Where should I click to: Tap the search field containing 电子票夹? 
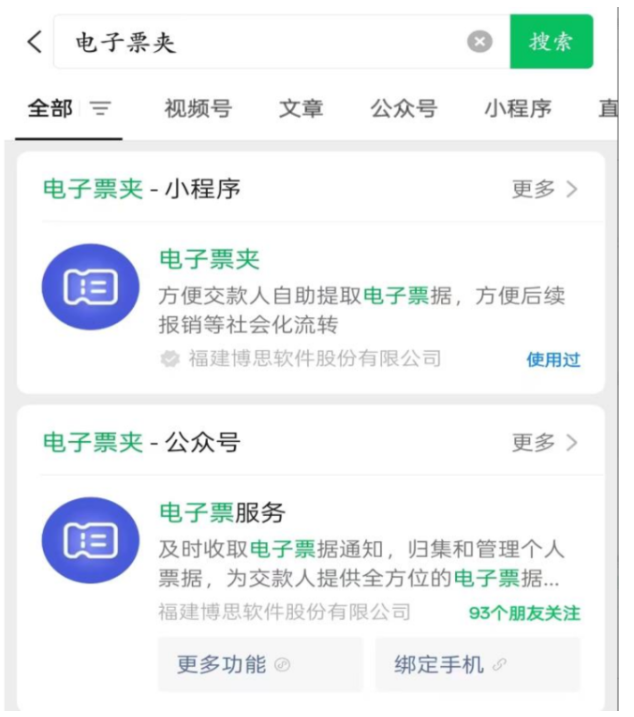260,42
